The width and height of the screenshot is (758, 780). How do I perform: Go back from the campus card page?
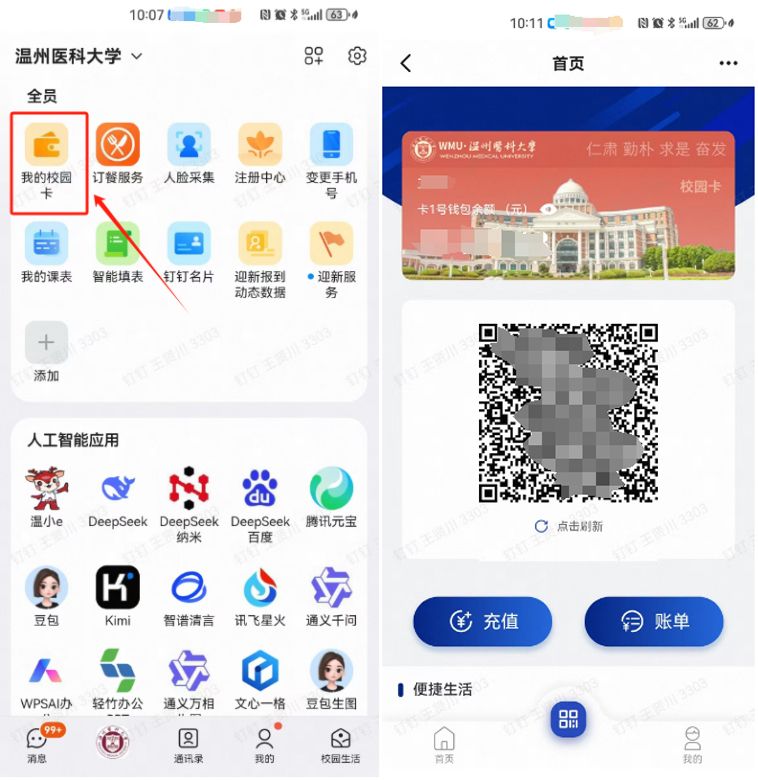[406, 63]
